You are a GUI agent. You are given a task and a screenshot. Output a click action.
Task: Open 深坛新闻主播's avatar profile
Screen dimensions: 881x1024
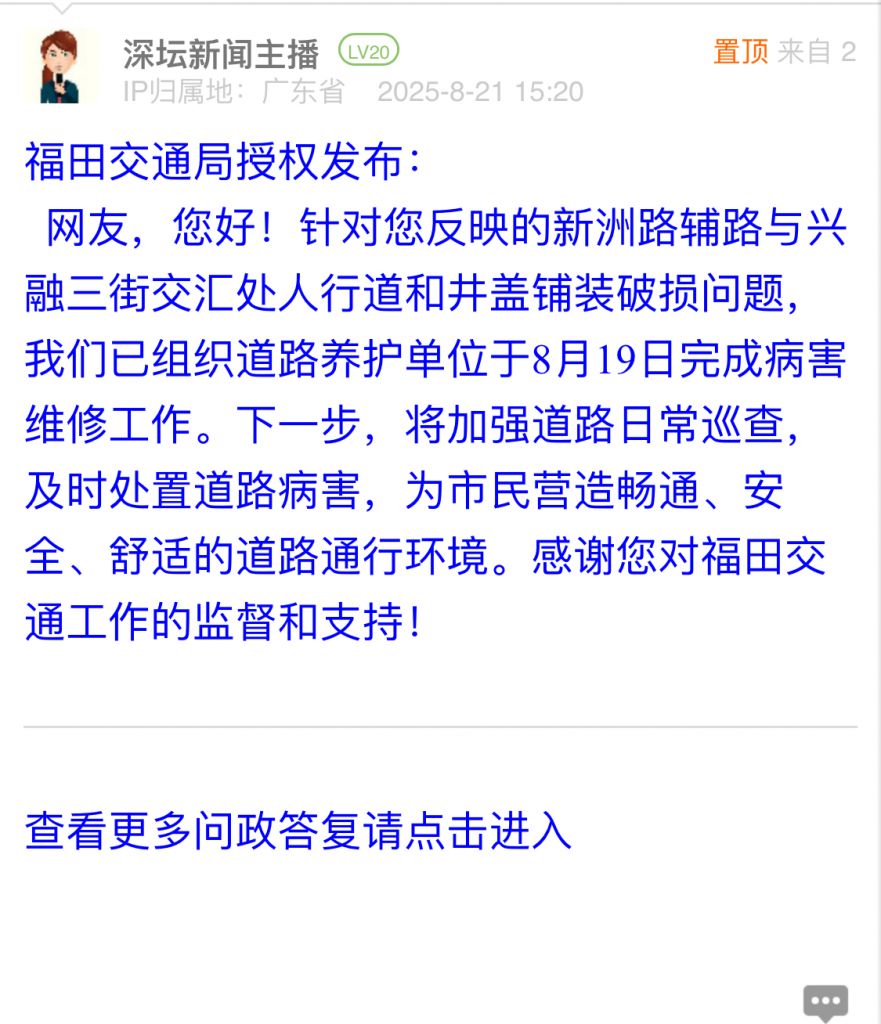pyautogui.click(x=60, y=67)
